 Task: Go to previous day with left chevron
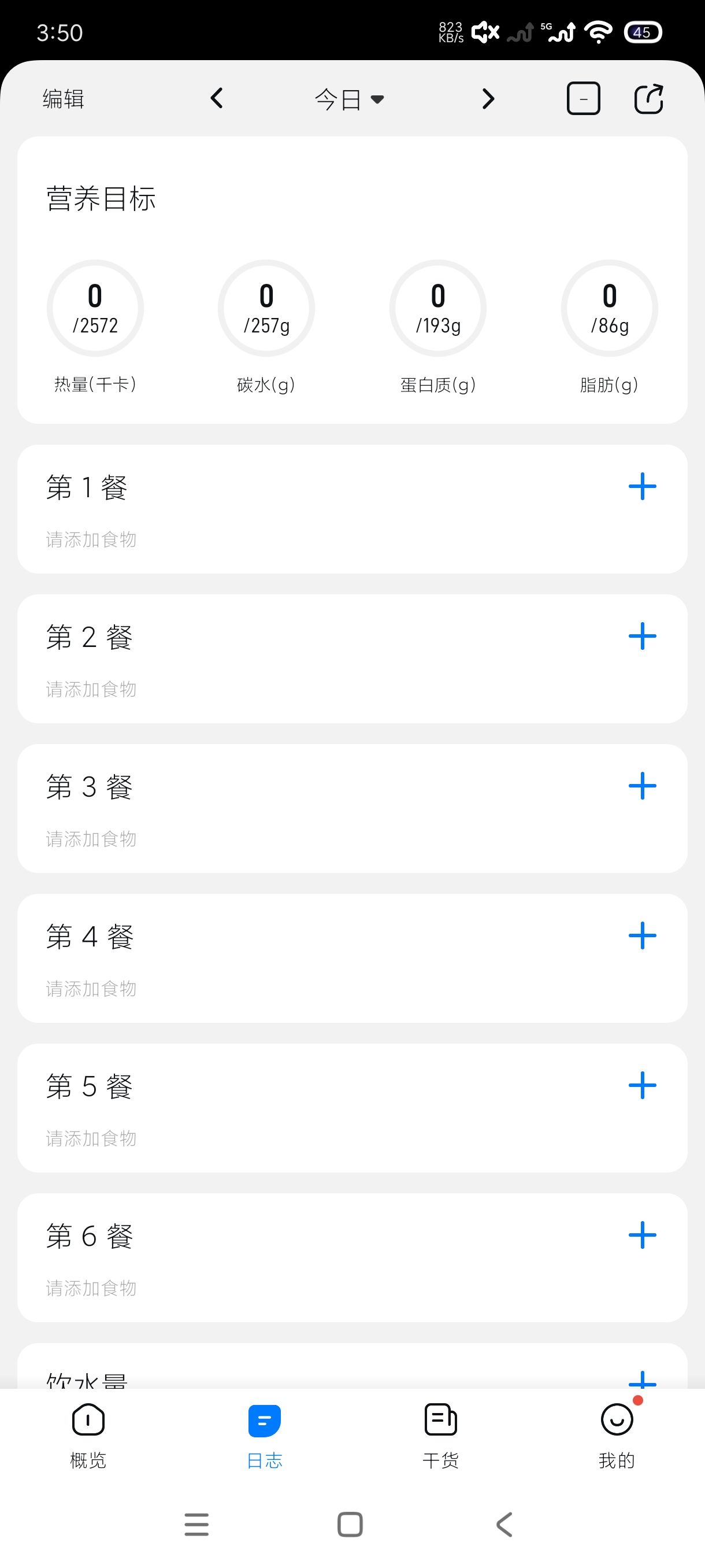pos(217,98)
